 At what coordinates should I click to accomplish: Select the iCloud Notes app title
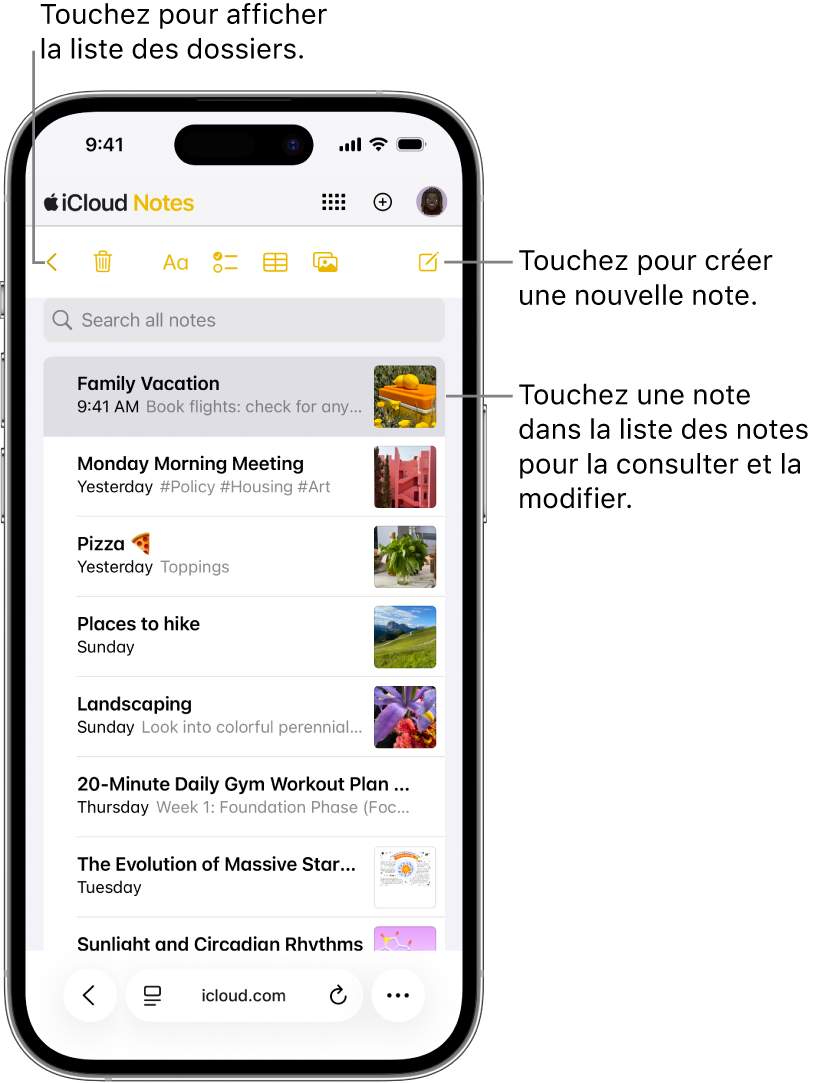[119, 202]
